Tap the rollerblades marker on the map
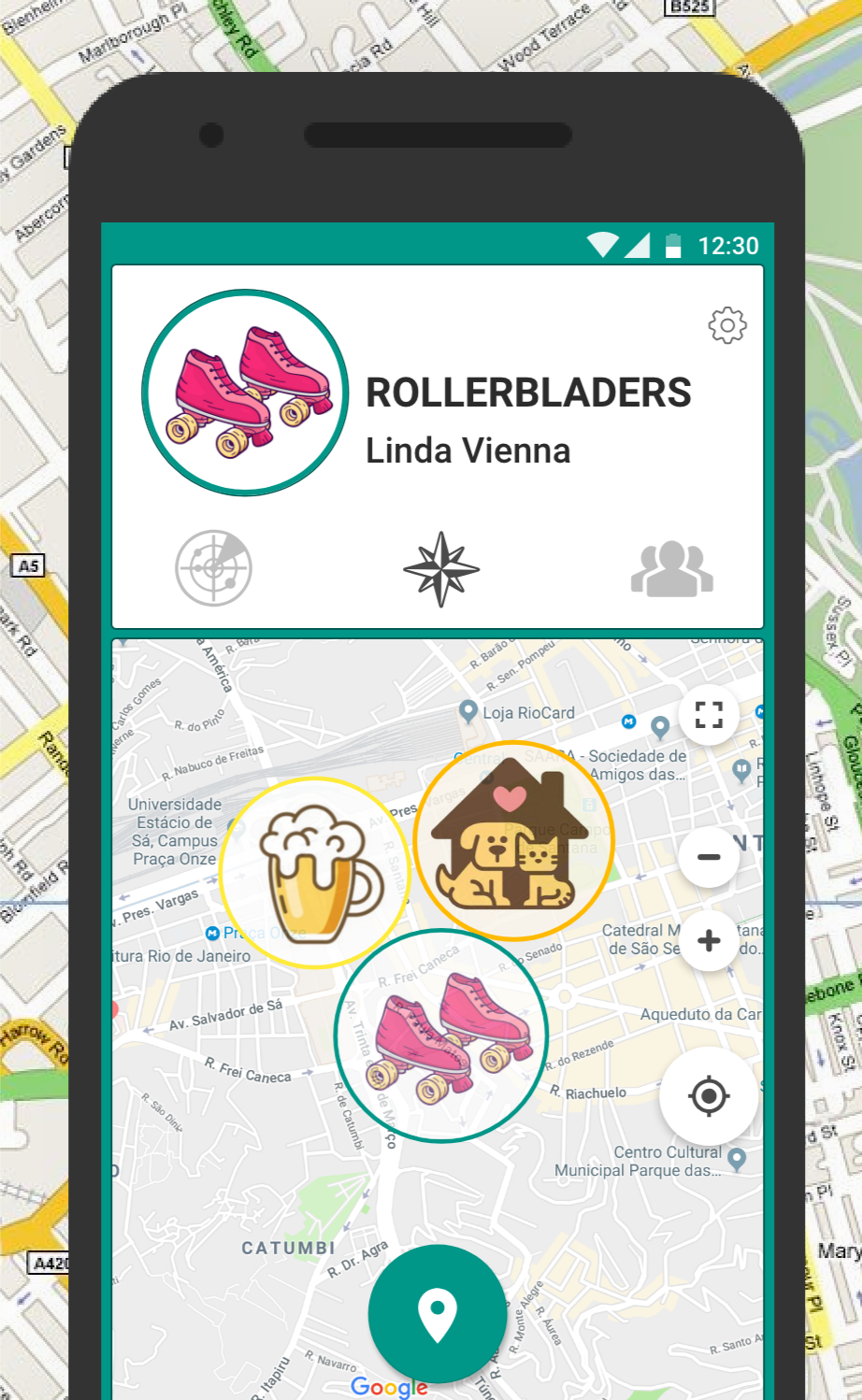The width and height of the screenshot is (862, 1400). point(439,1036)
